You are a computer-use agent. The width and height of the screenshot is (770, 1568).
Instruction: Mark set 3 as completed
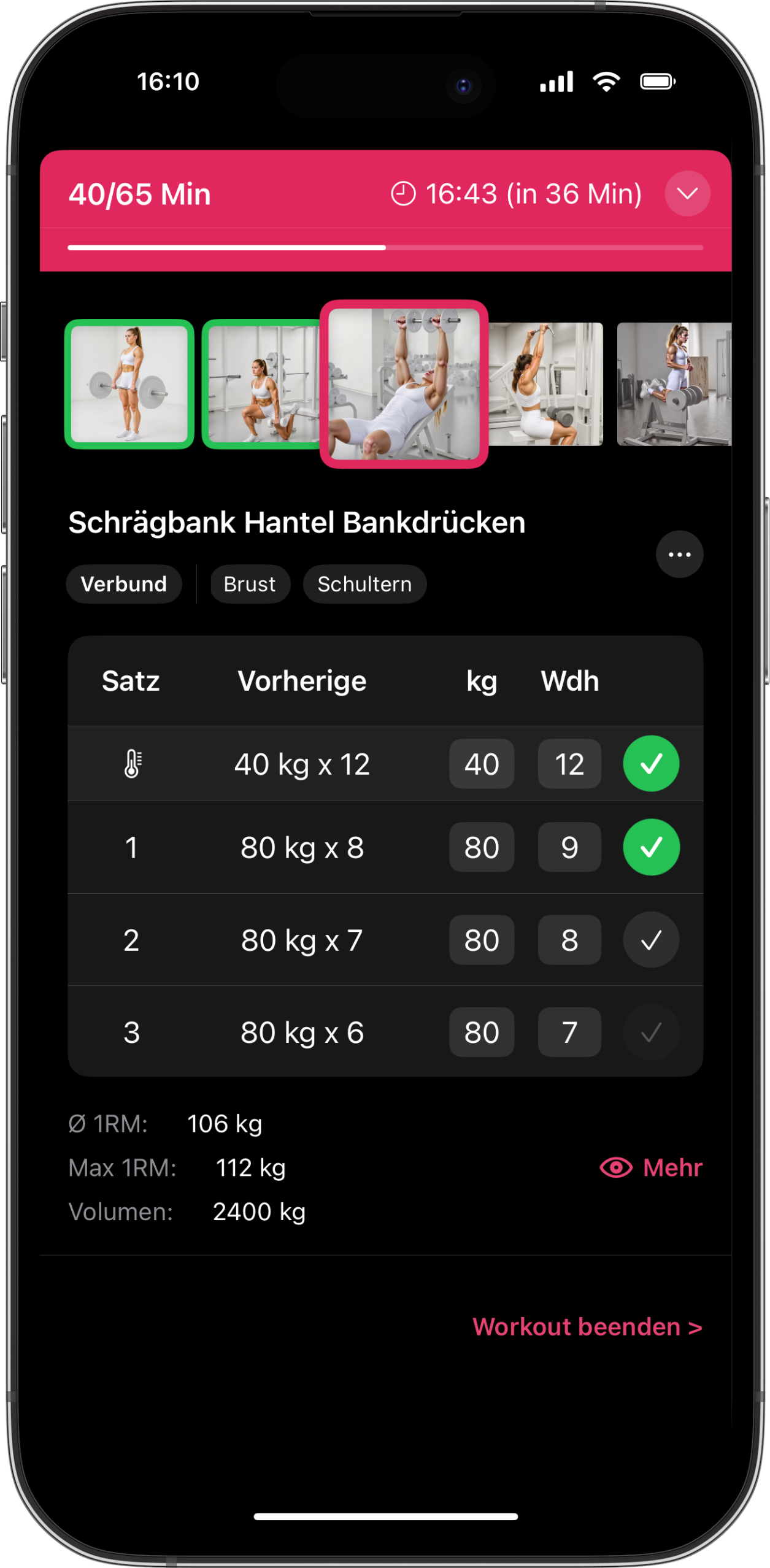(x=651, y=1032)
